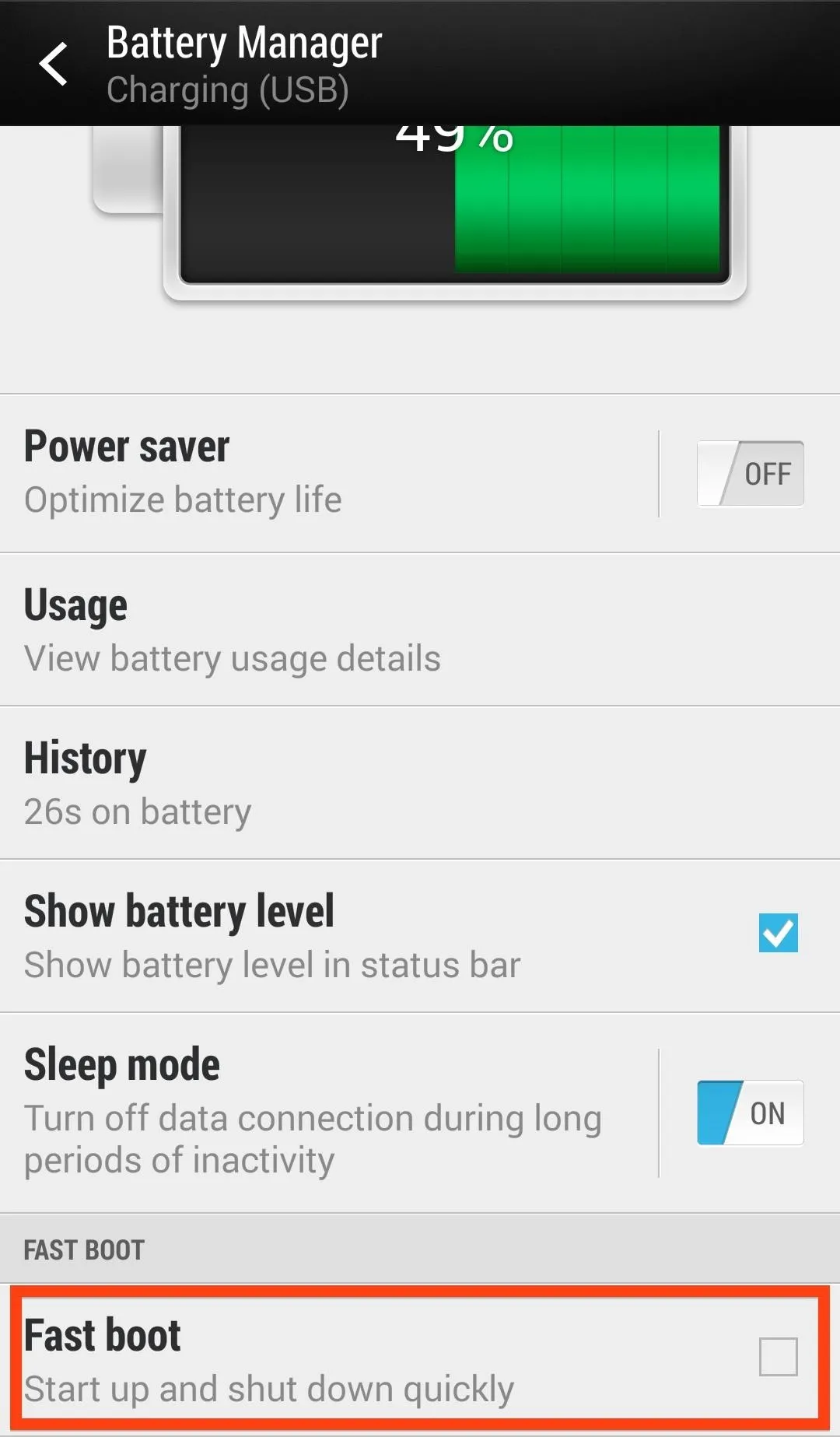Open Power saver settings
Screen dimensions: 840x1437
pos(328,473)
